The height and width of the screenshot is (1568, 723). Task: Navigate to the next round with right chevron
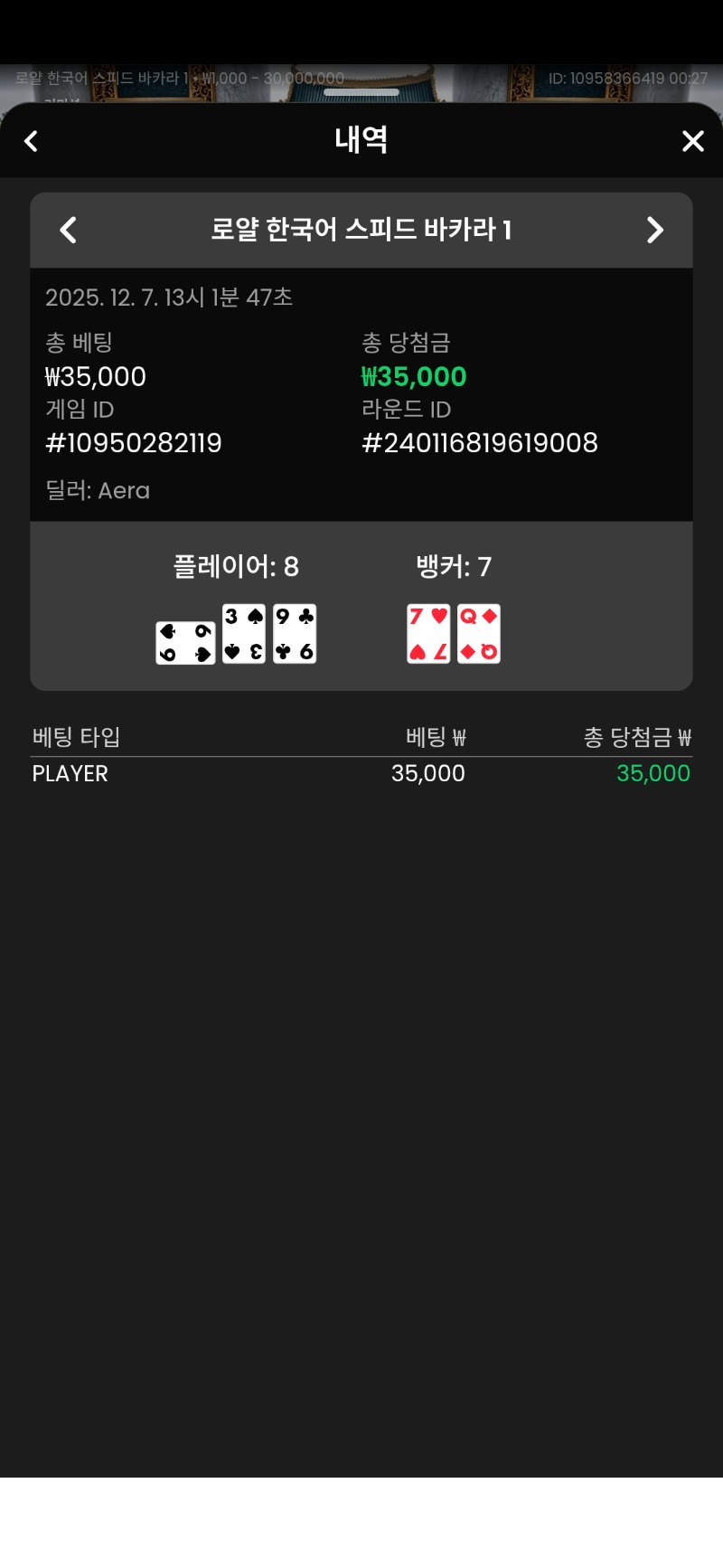[655, 231]
